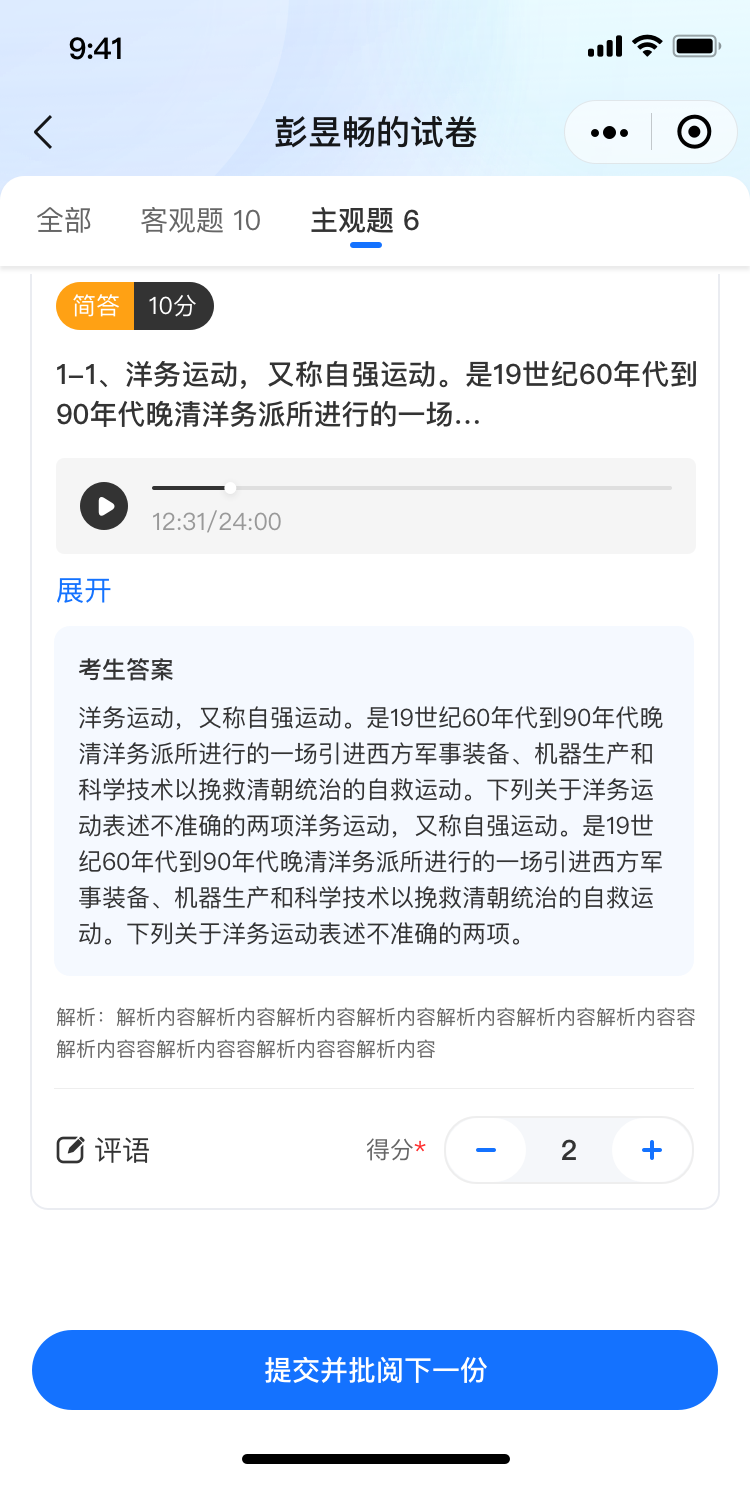Play the audio recording
Image resolution: width=750 pixels, height=1494 pixels.
(104, 506)
